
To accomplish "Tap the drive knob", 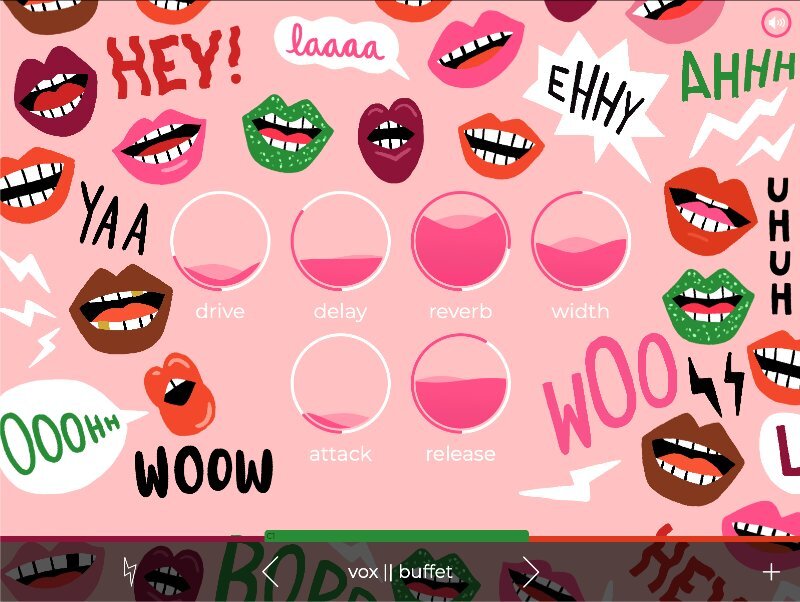I will point(220,242).
